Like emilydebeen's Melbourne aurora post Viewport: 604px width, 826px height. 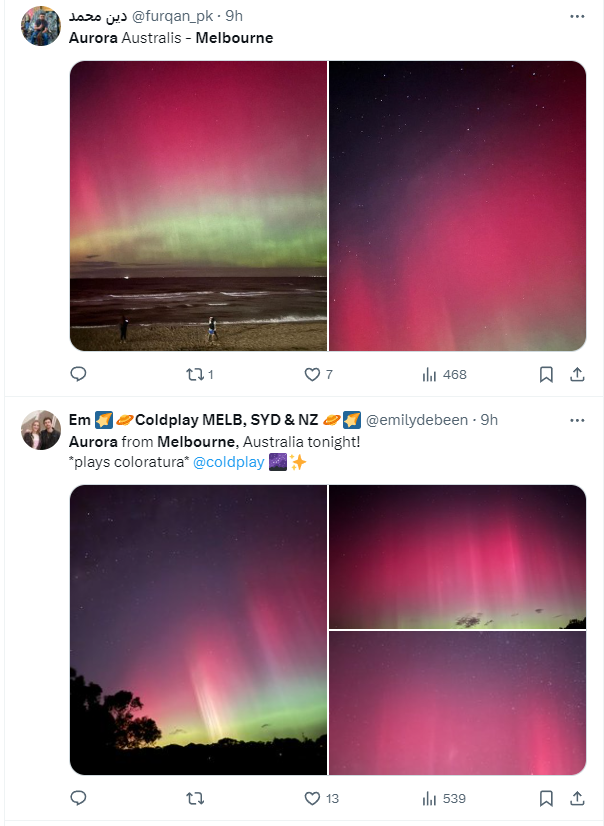tap(313, 798)
